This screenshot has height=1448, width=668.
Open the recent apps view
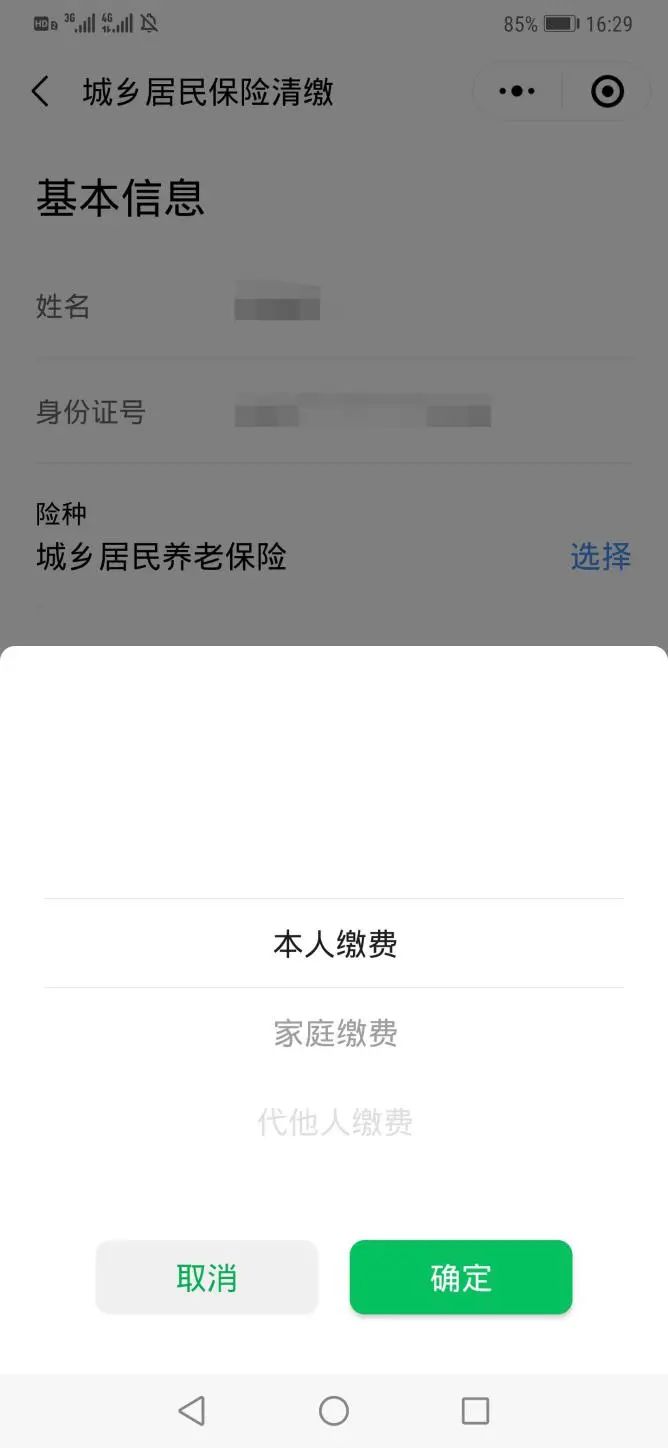click(475, 1411)
